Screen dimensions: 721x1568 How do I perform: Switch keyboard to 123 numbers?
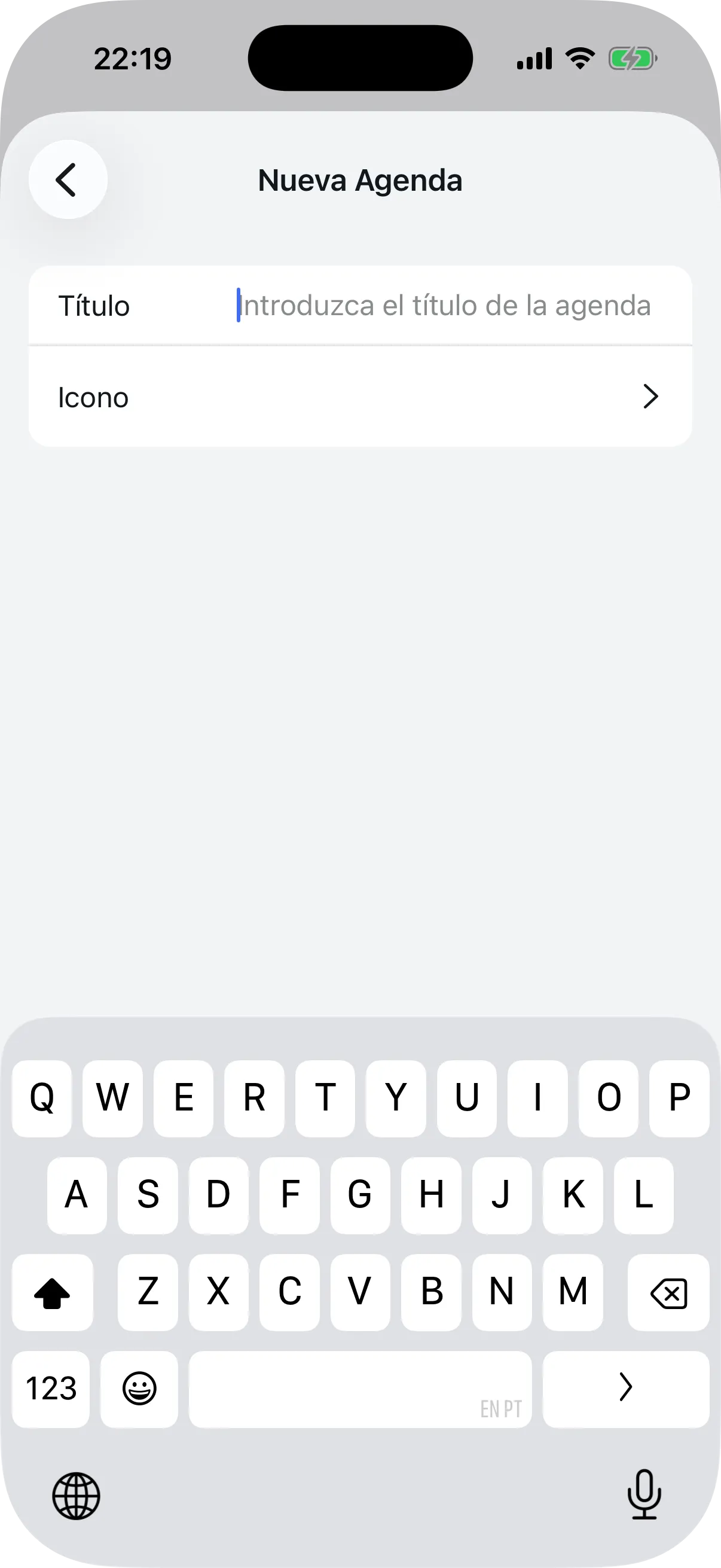pos(51,1389)
